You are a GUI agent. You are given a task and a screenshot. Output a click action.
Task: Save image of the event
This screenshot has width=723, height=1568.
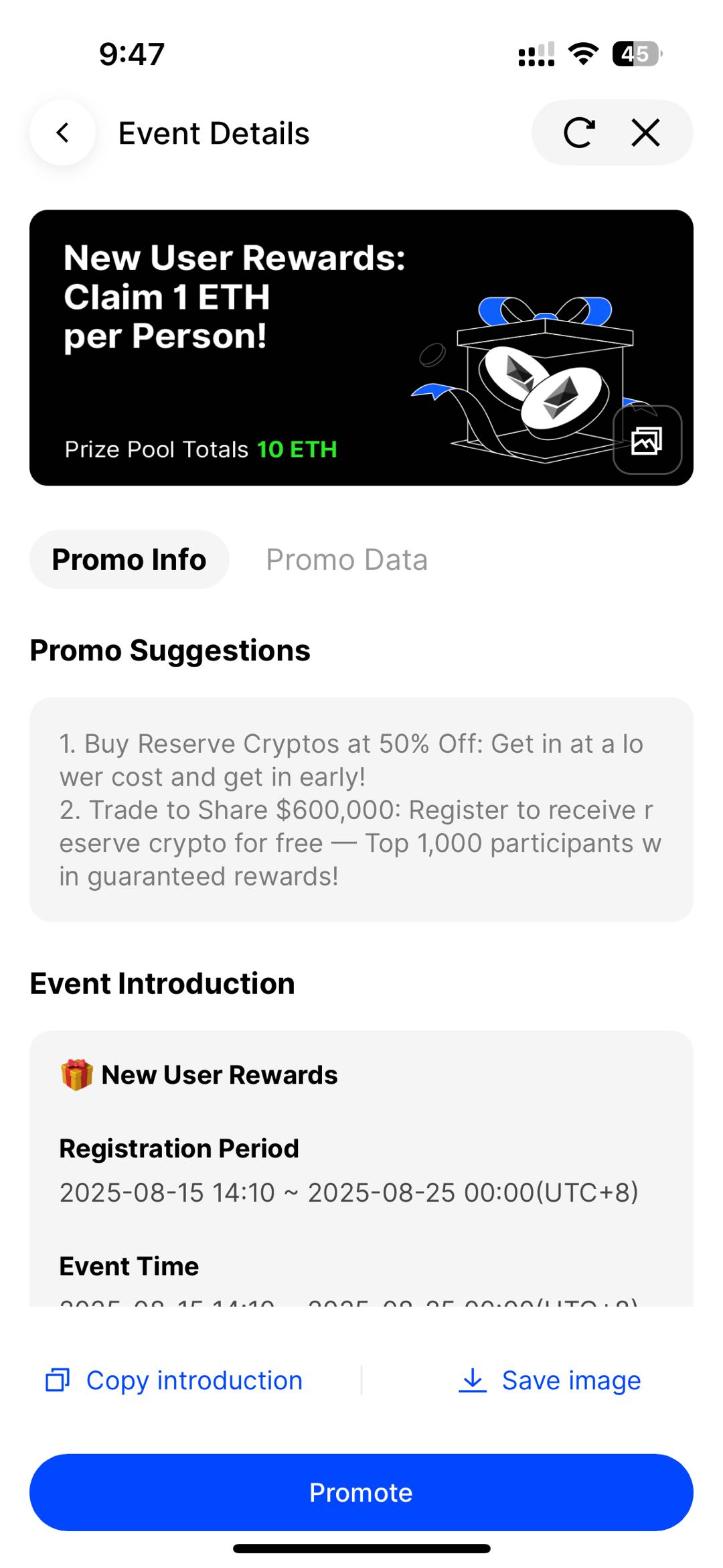550,1380
